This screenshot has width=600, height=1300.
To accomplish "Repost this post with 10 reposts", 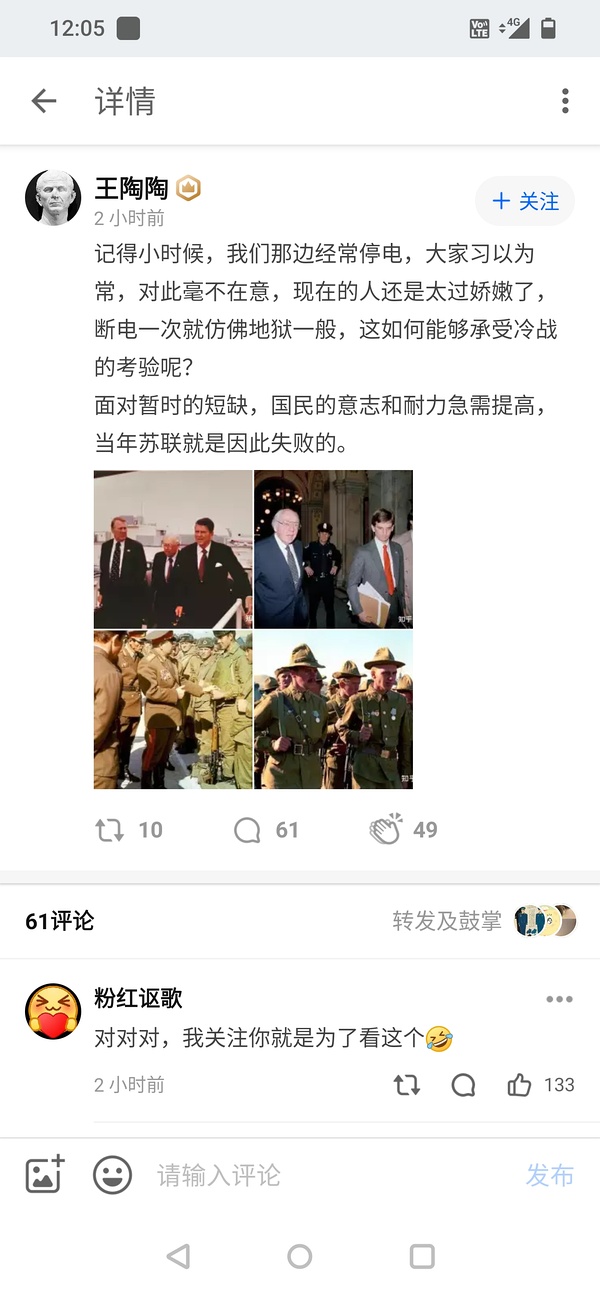I will 110,830.
